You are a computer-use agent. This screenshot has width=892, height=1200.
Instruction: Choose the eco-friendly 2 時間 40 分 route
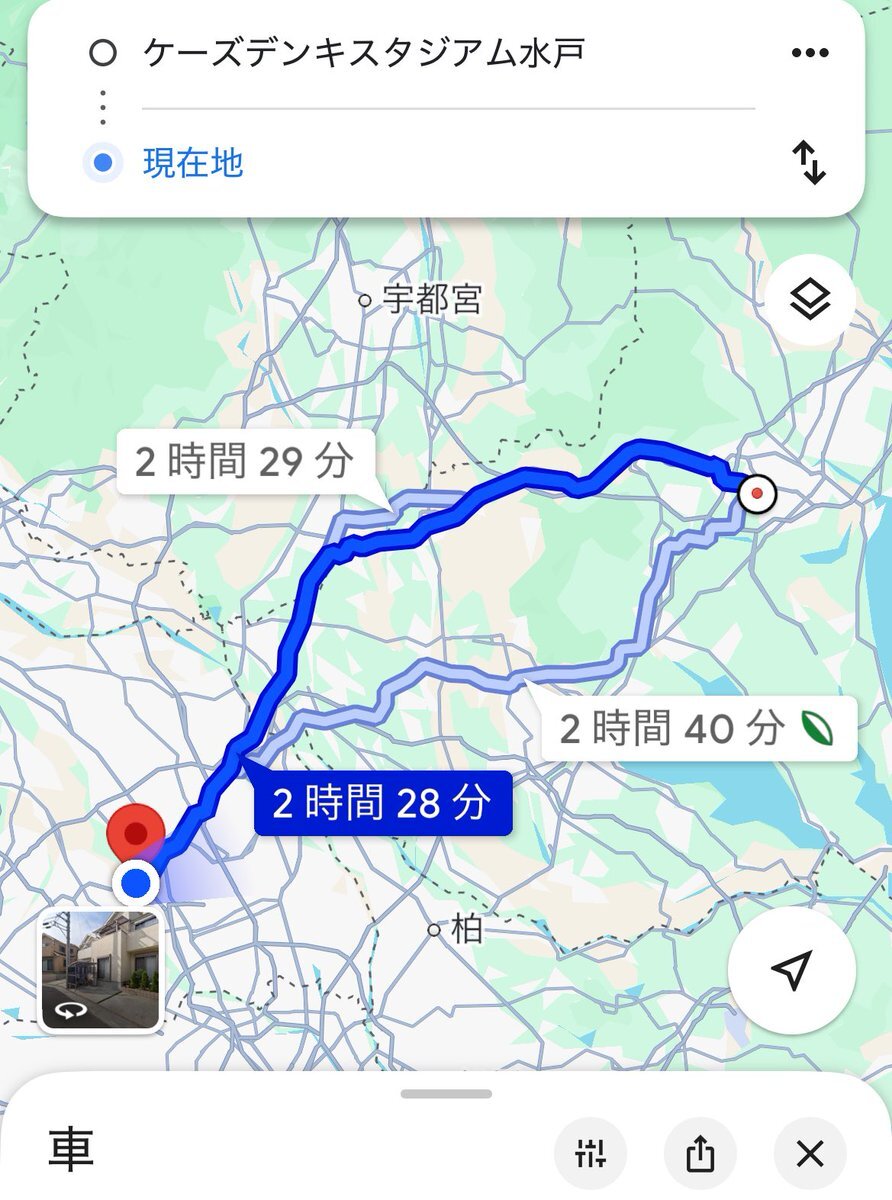point(694,729)
